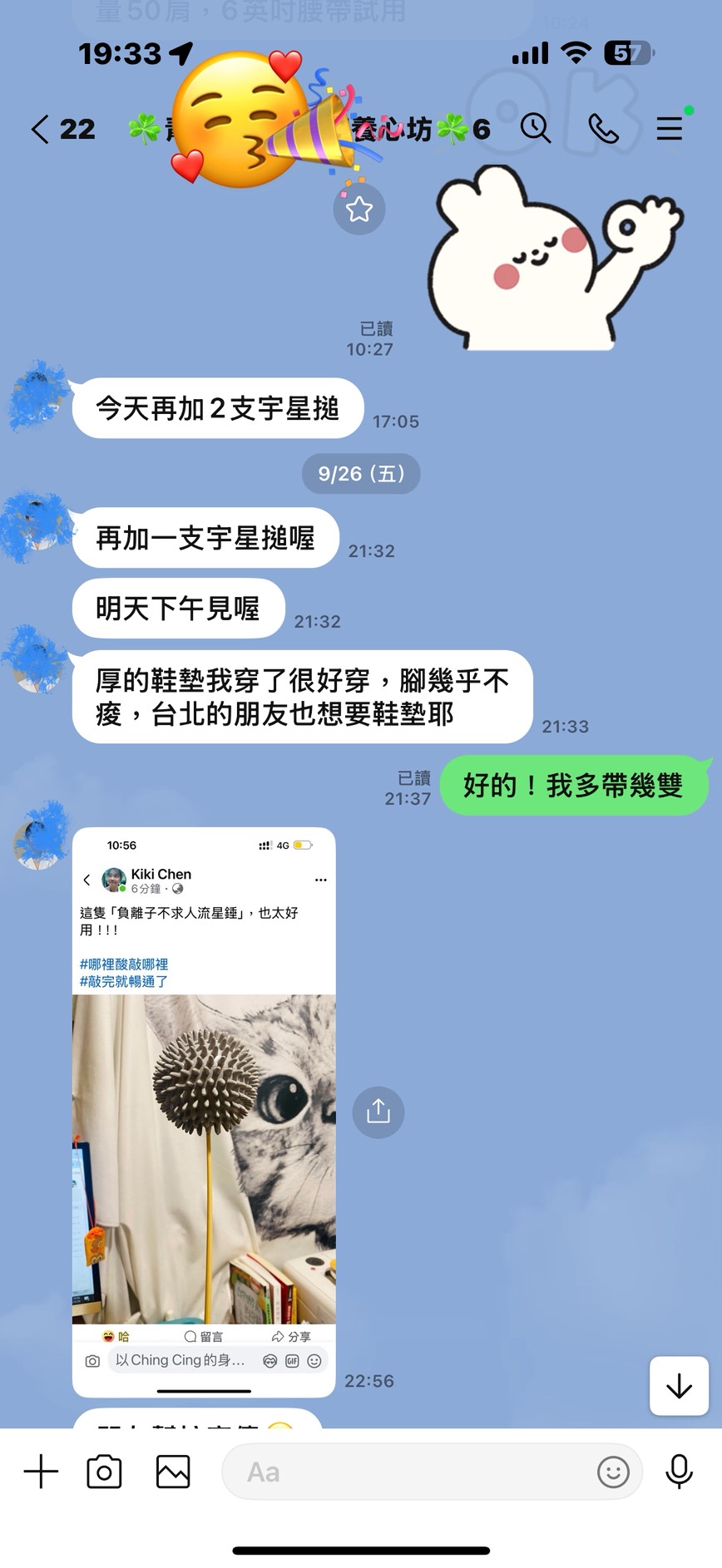The height and width of the screenshot is (1568, 722).
Task: Search within this chat
Action: (536, 129)
